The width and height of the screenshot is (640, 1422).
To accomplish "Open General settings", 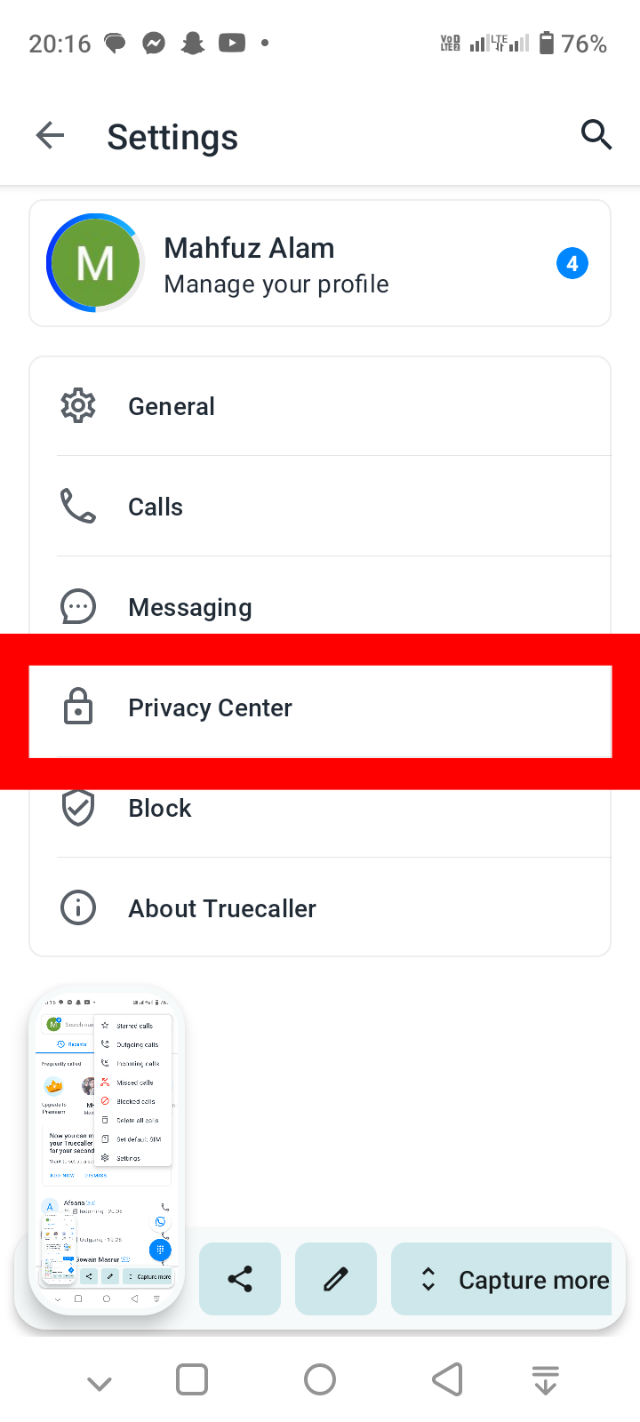I will (x=320, y=407).
